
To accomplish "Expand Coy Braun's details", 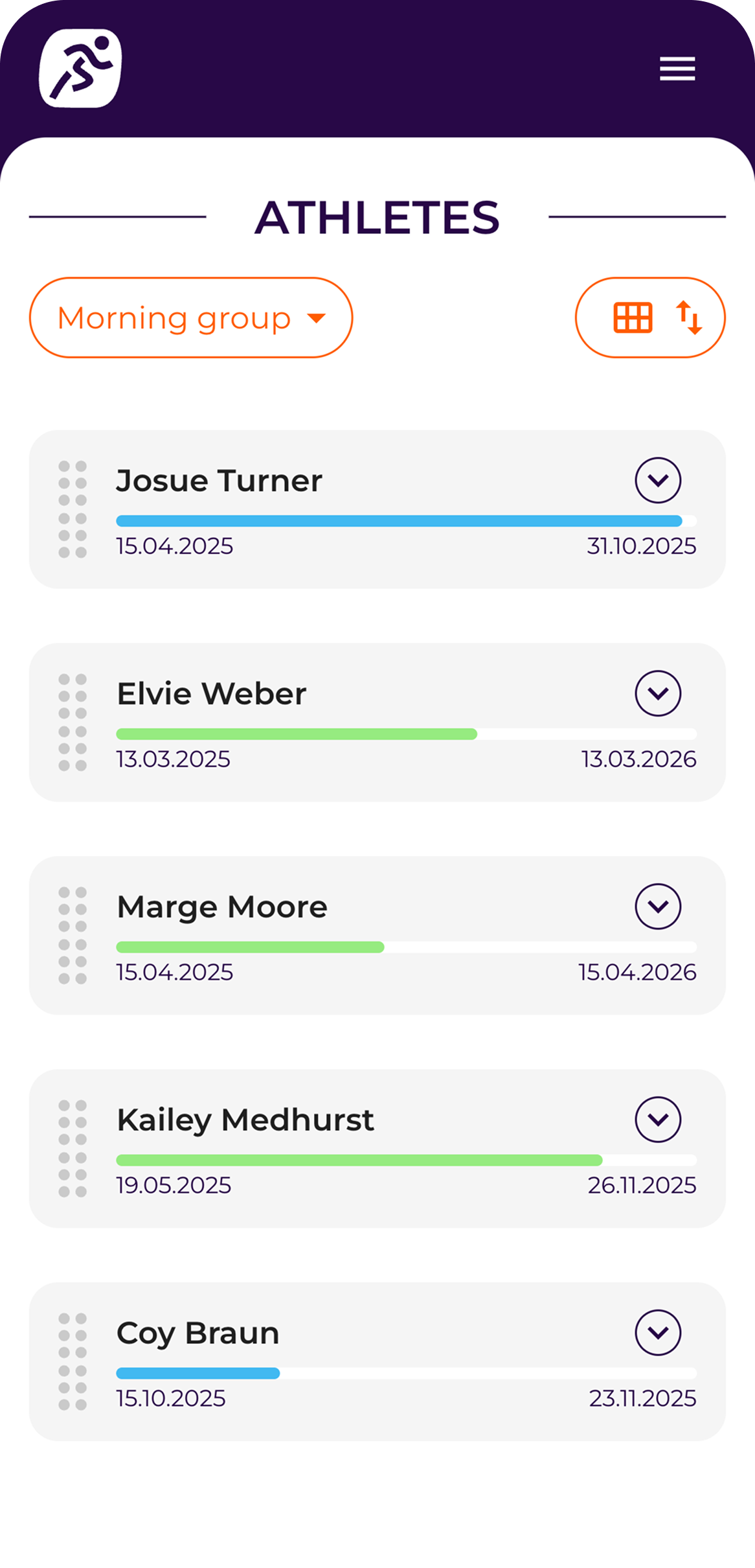I will (658, 1332).
